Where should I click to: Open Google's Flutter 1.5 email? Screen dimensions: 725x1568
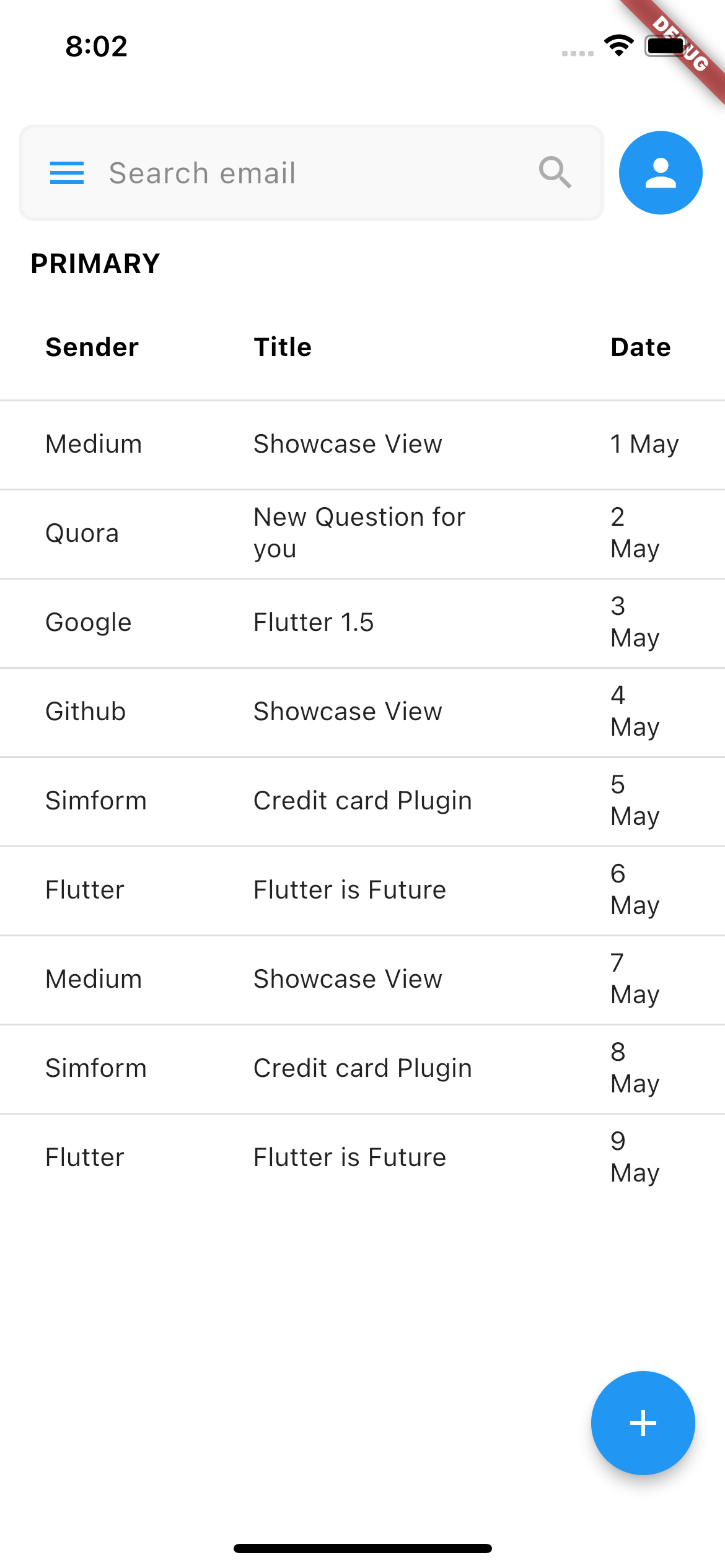click(314, 622)
